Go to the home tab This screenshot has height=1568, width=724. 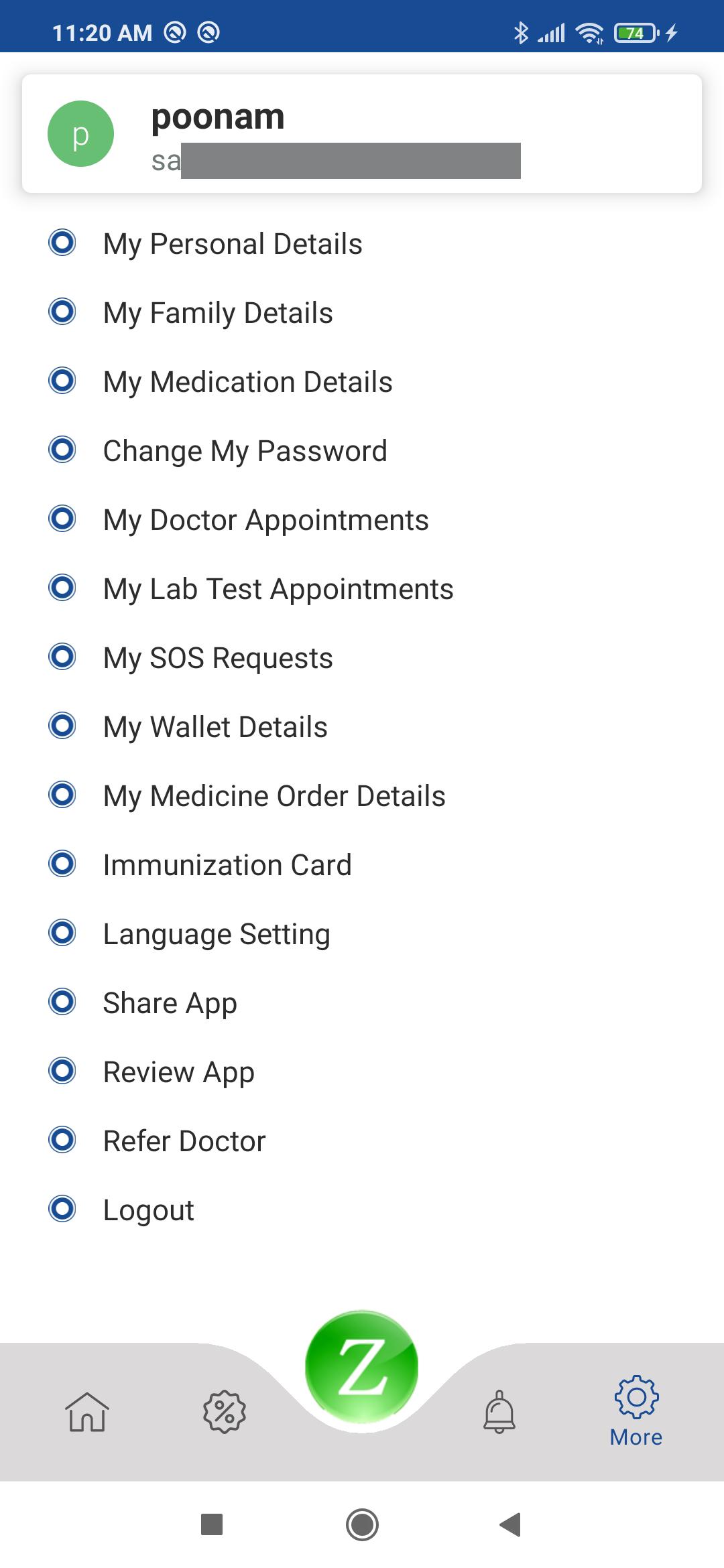87,1412
